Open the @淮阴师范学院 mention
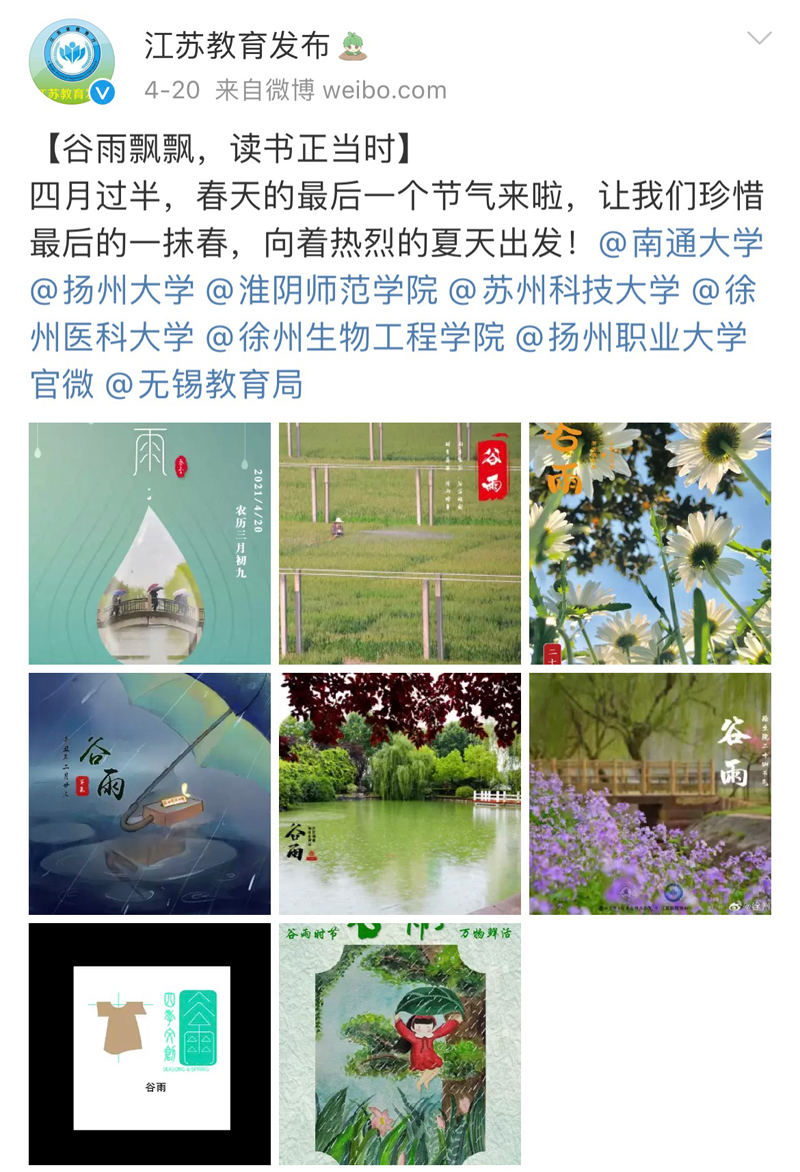 tap(321, 290)
